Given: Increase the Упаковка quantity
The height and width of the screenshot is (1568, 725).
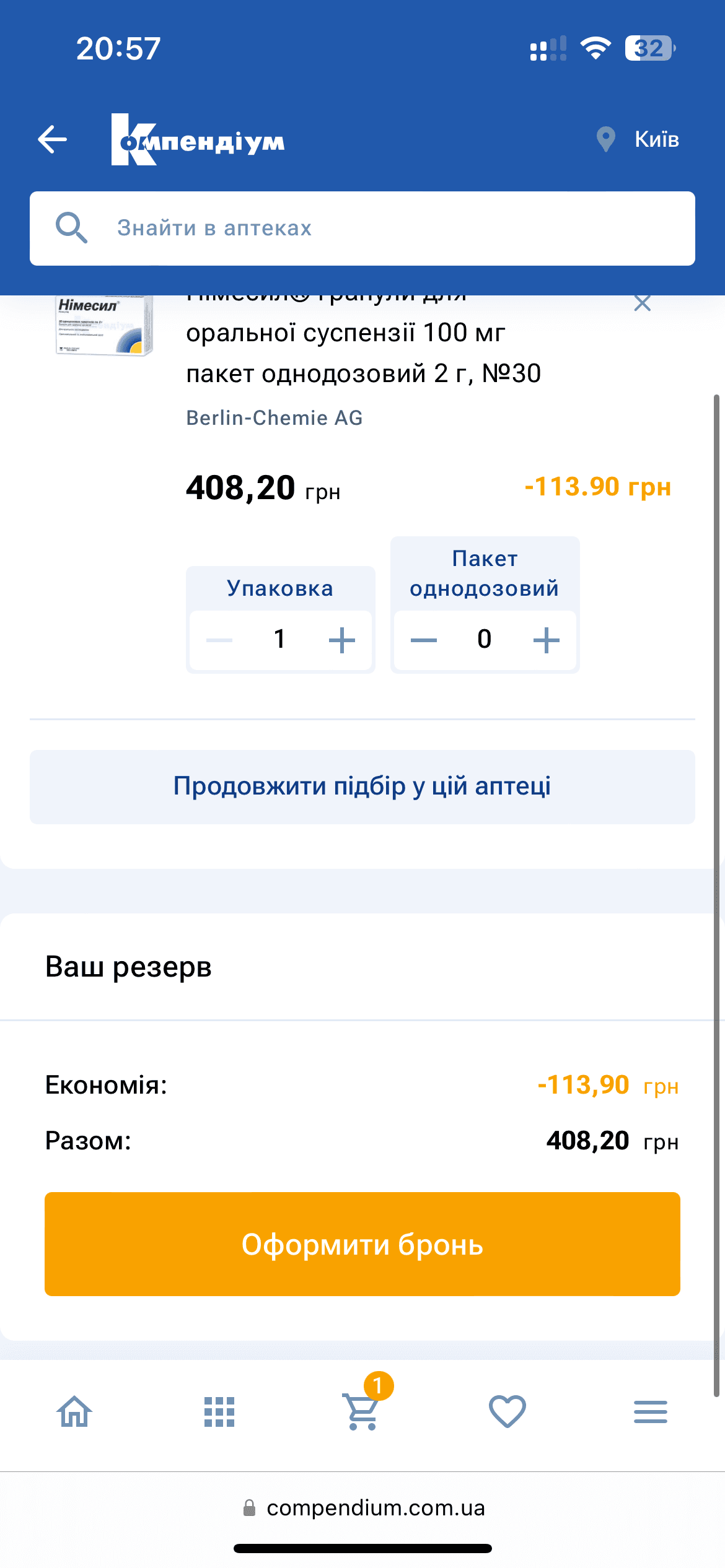Looking at the screenshot, I should (341, 640).
